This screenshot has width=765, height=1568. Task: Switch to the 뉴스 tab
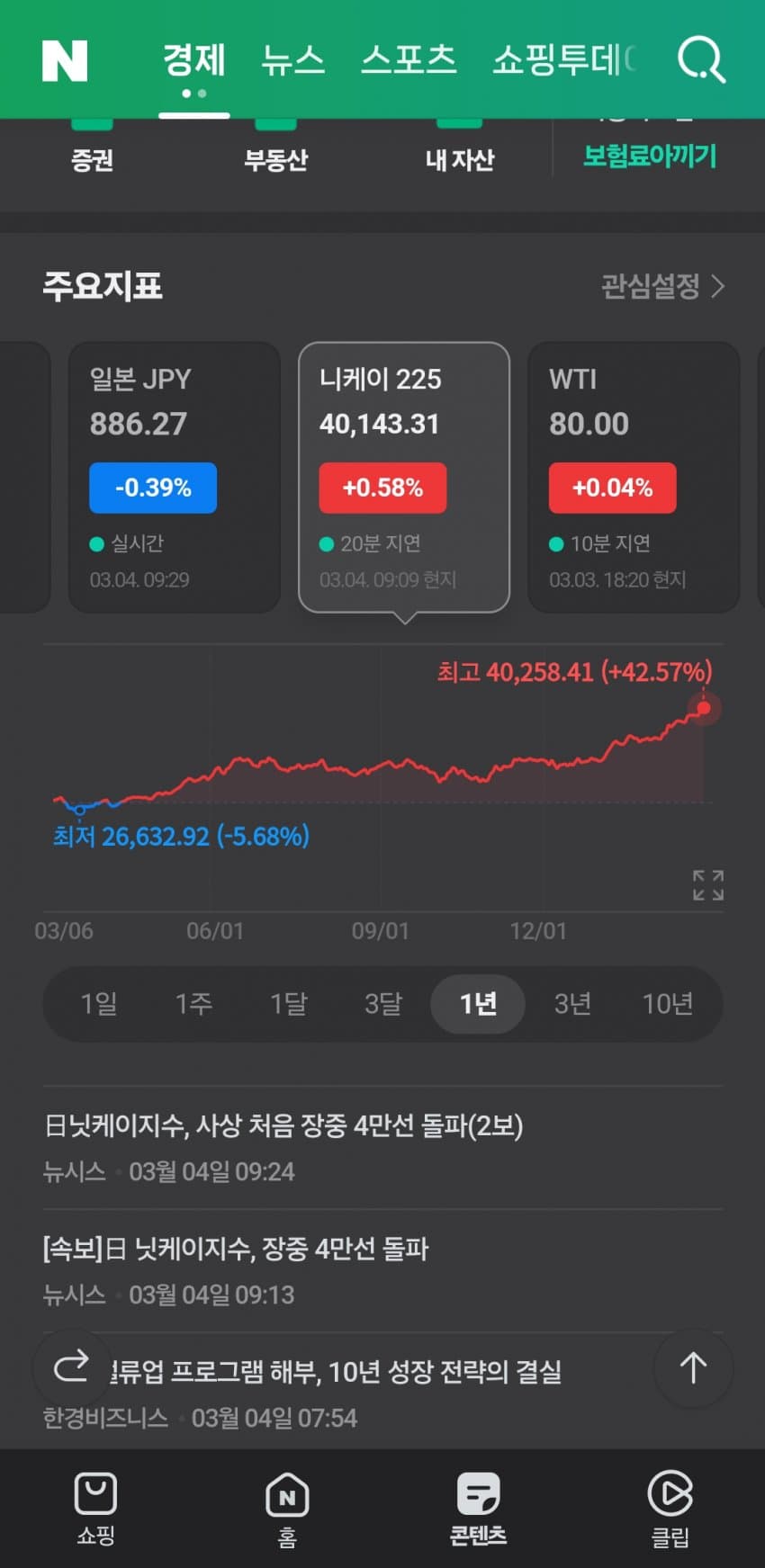[x=292, y=59]
